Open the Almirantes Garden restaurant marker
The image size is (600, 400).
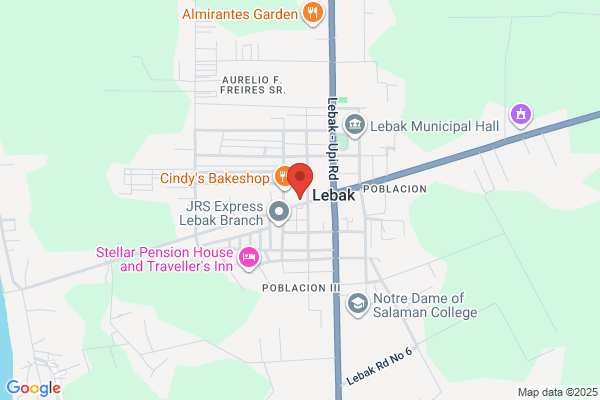(x=313, y=13)
